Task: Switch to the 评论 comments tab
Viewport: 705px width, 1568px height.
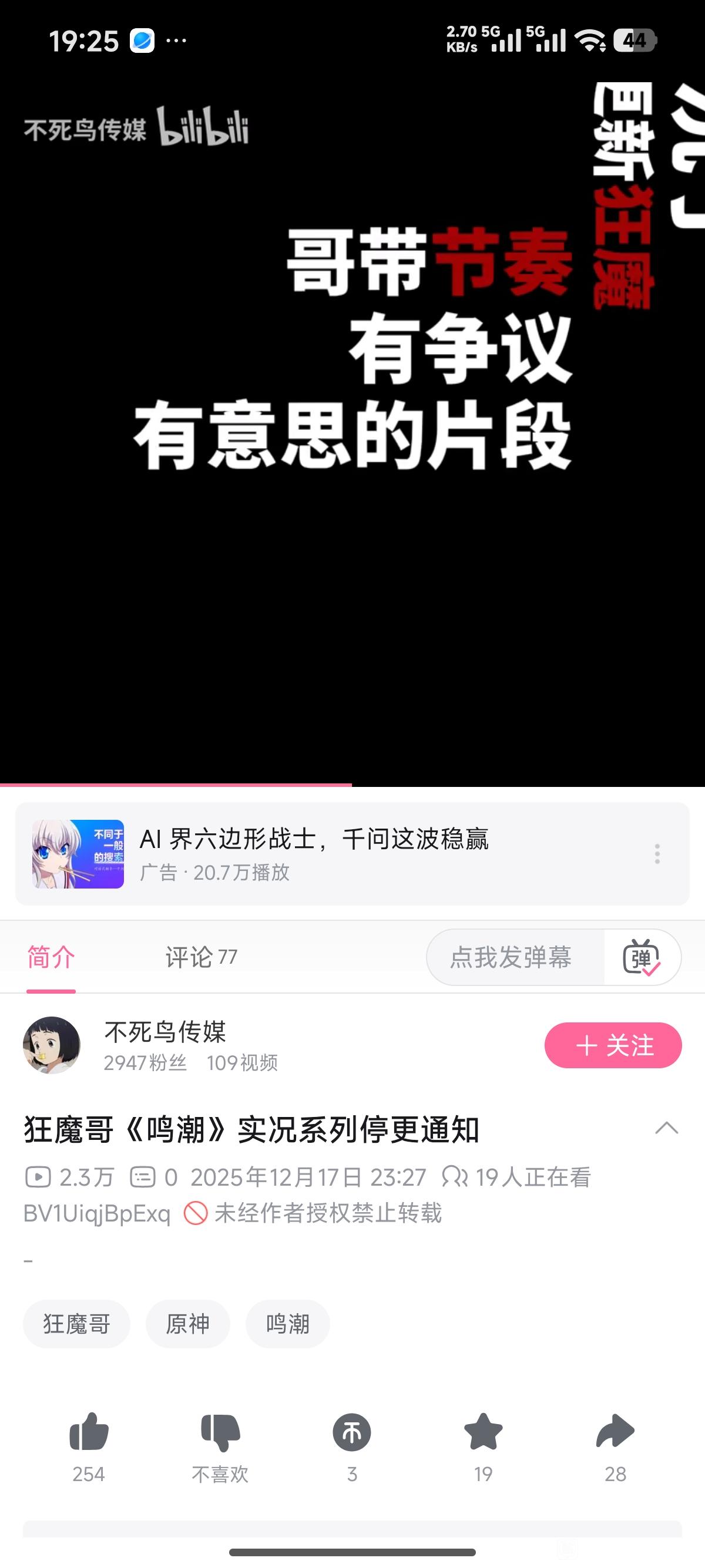Action: point(201,957)
